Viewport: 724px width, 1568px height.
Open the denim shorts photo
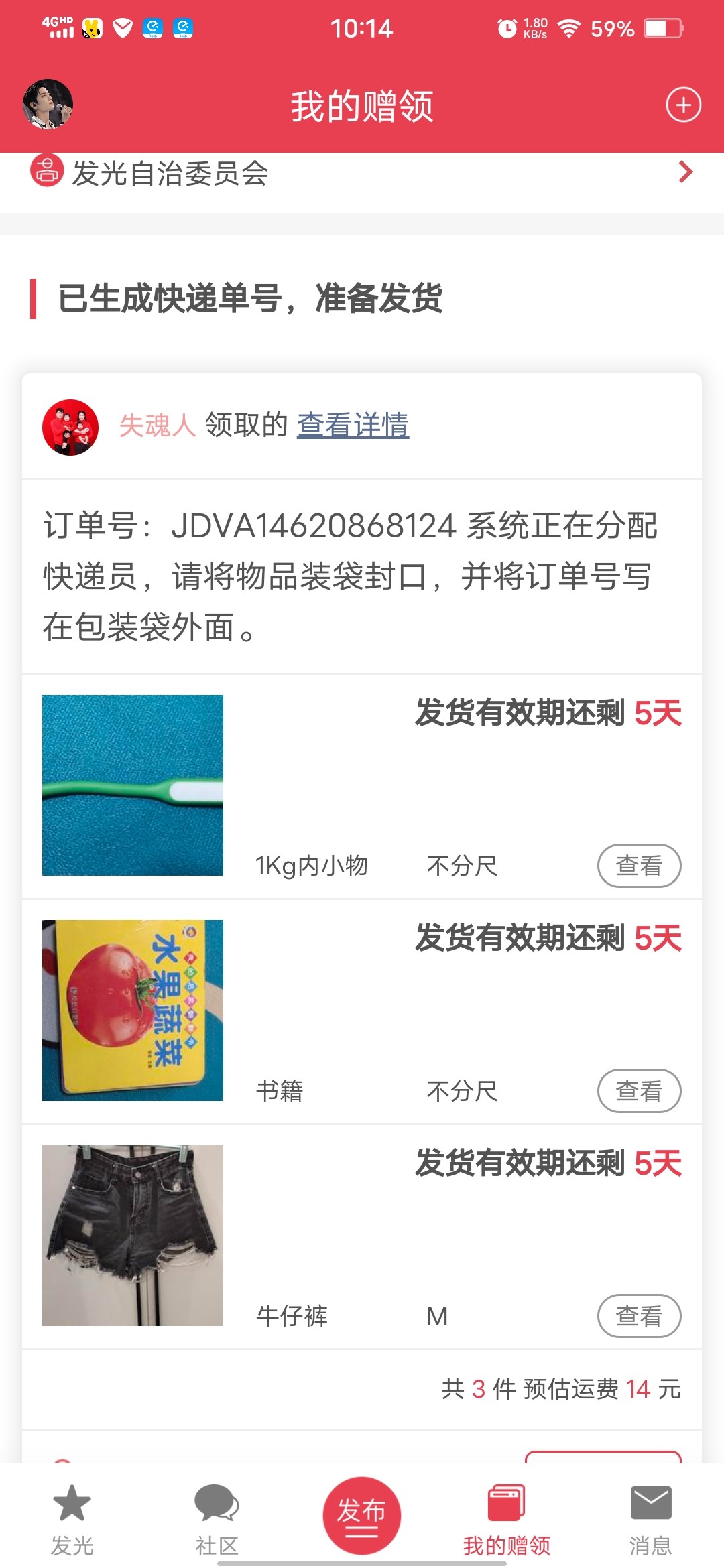(x=133, y=1236)
